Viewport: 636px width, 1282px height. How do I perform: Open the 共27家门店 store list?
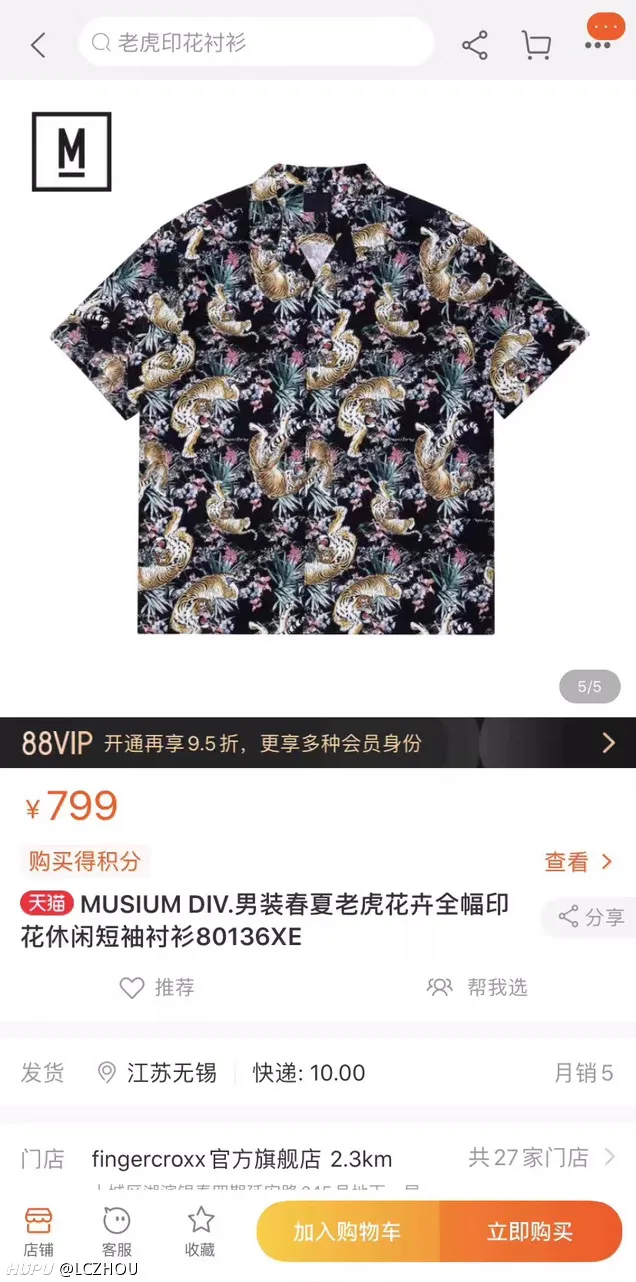542,1158
